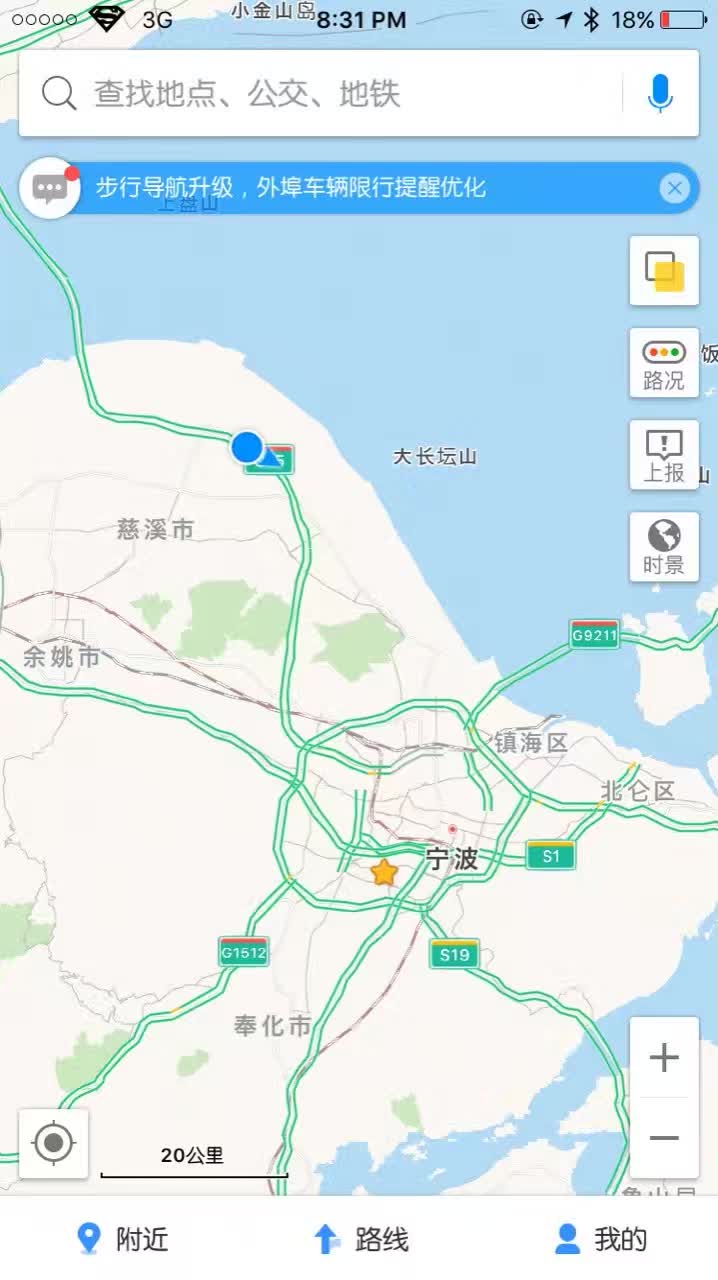
Task: Start voice search with the microphone
Action: [x=660, y=93]
